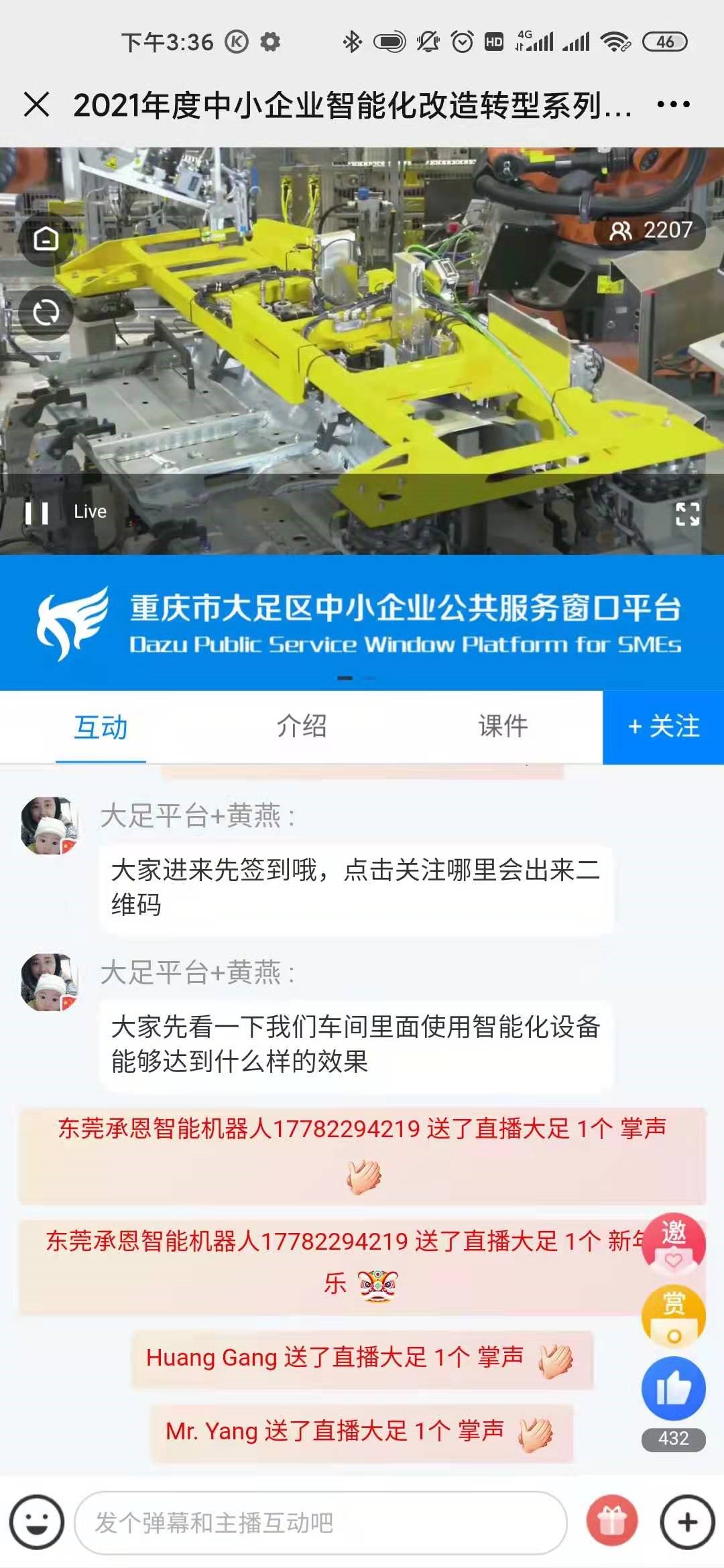Switch to the 介绍 tab
Image resolution: width=724 pixels, height=1568 pixels.
pos(302,726)
